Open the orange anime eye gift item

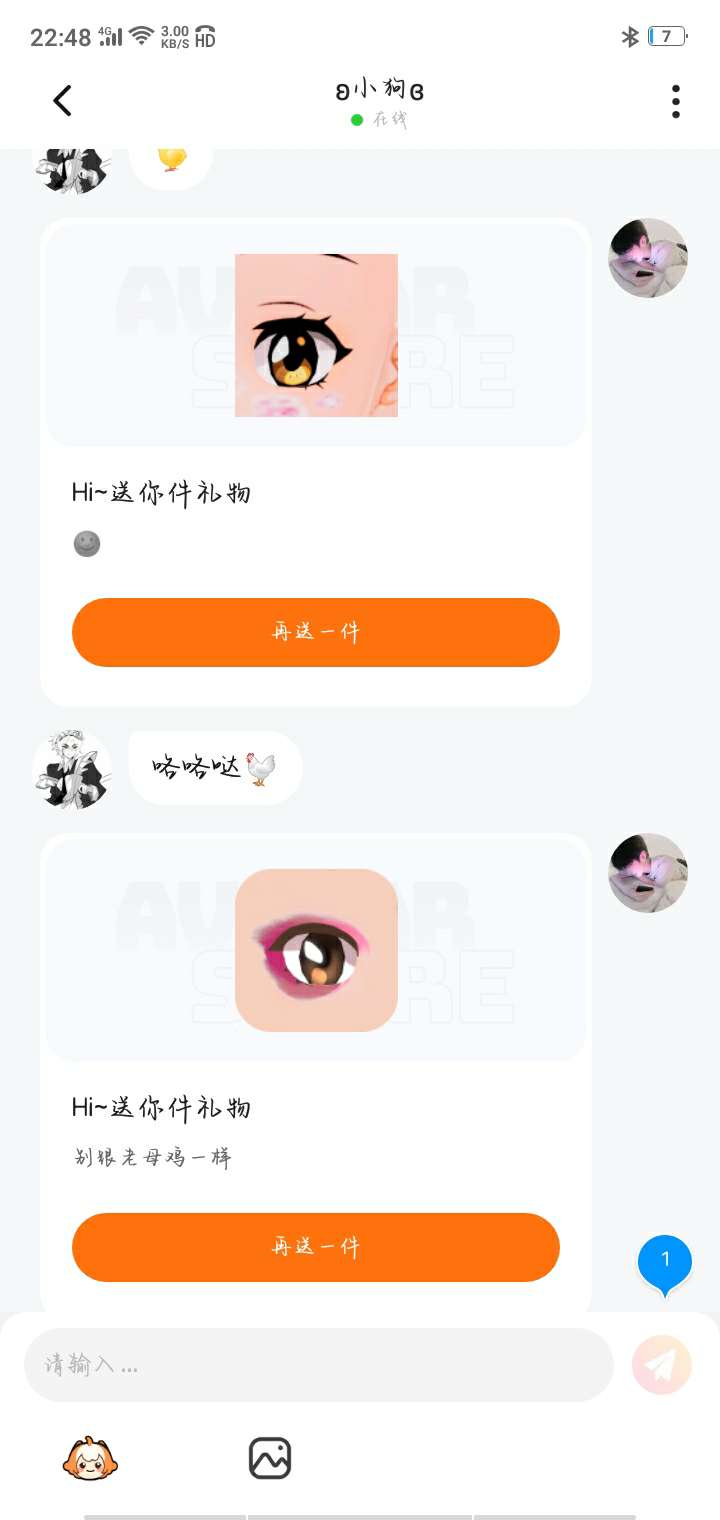point(316,335)
